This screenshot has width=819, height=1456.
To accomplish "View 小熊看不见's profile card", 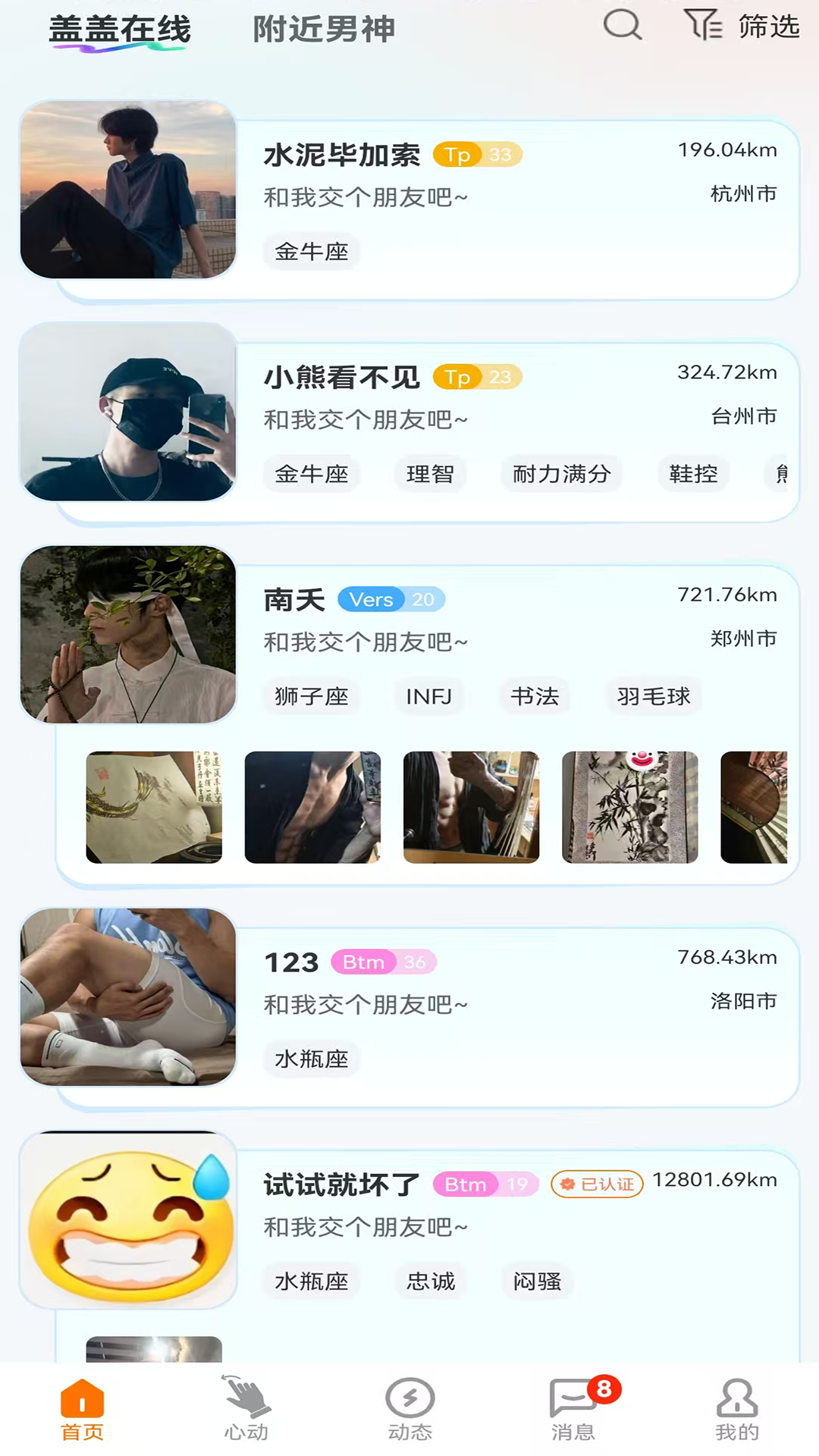I will [x=409, y=423].
